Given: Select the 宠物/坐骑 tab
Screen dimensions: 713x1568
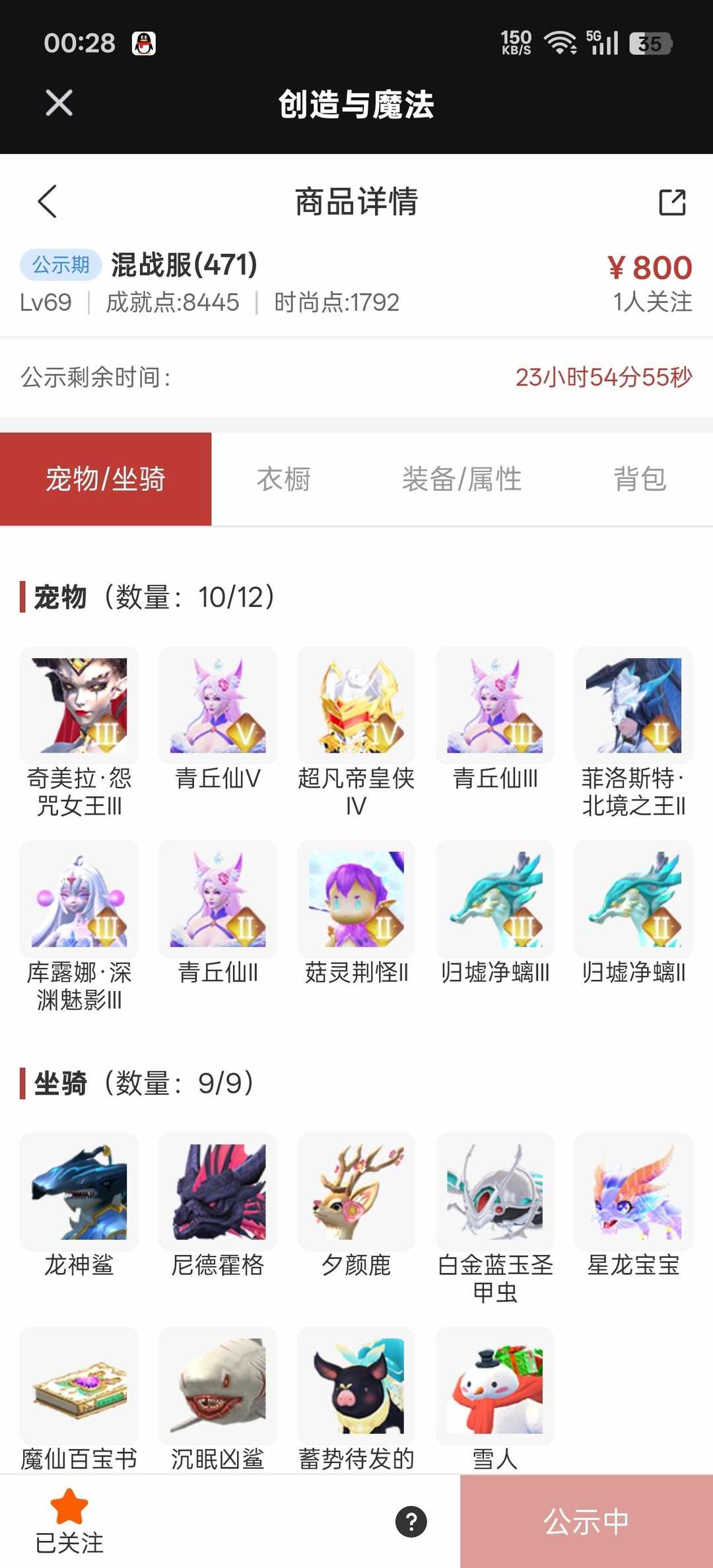Looking at the screenshot, I should (x=106, y=479).
